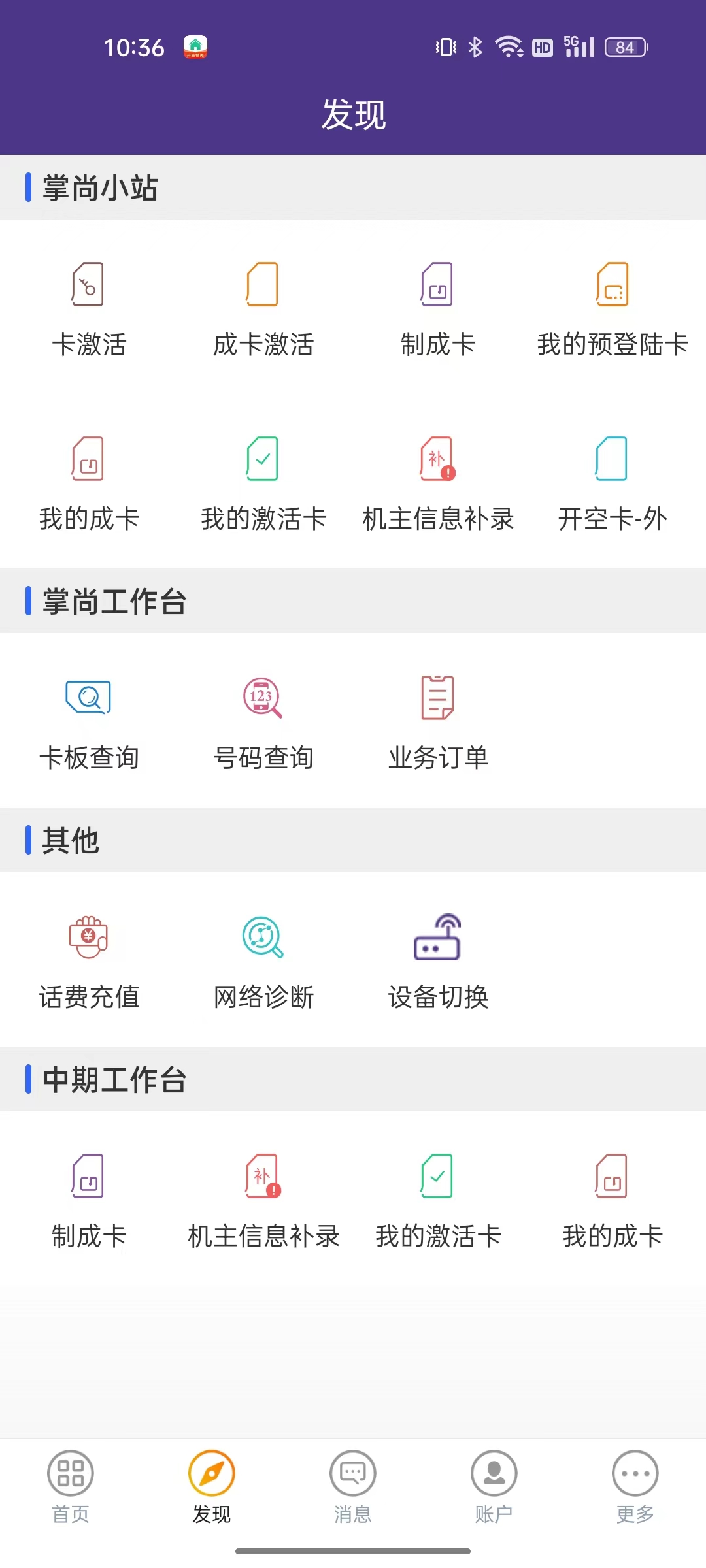This screenshot has width=706, height=1568.
Task: Open 卡板查询
Action: 88,721
